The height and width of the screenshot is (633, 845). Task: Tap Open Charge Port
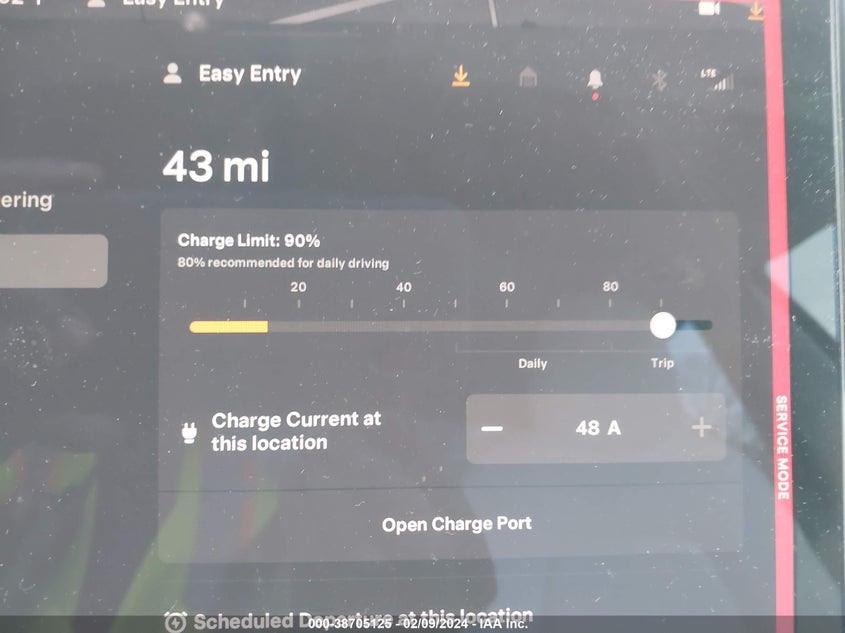click(456, 524)
